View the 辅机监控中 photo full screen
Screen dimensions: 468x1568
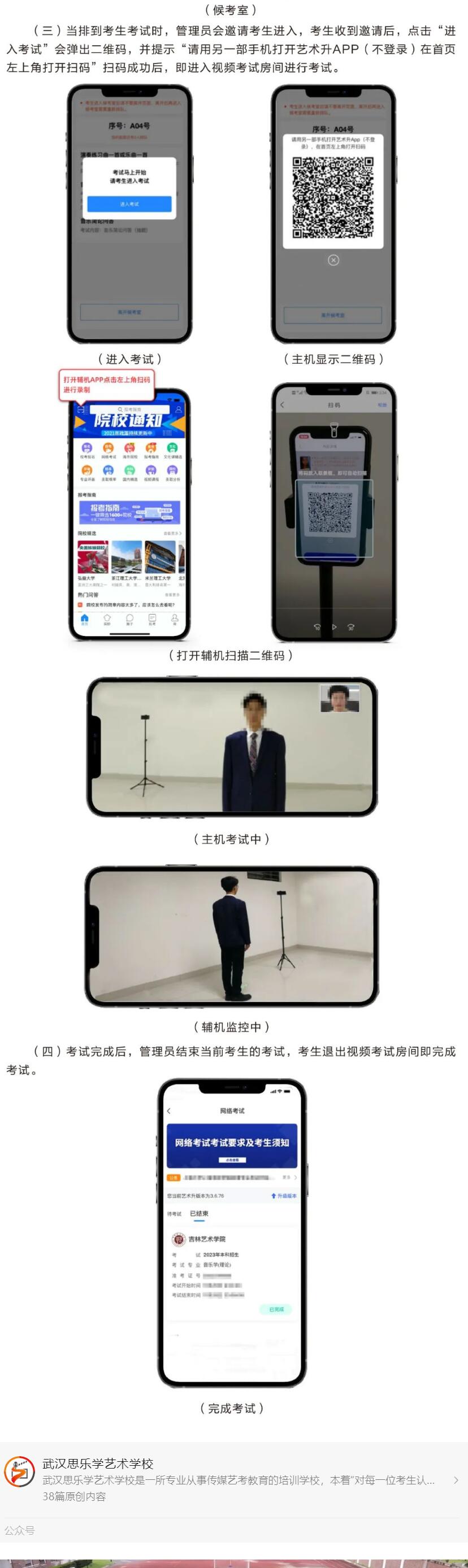(x=232, y=935)
